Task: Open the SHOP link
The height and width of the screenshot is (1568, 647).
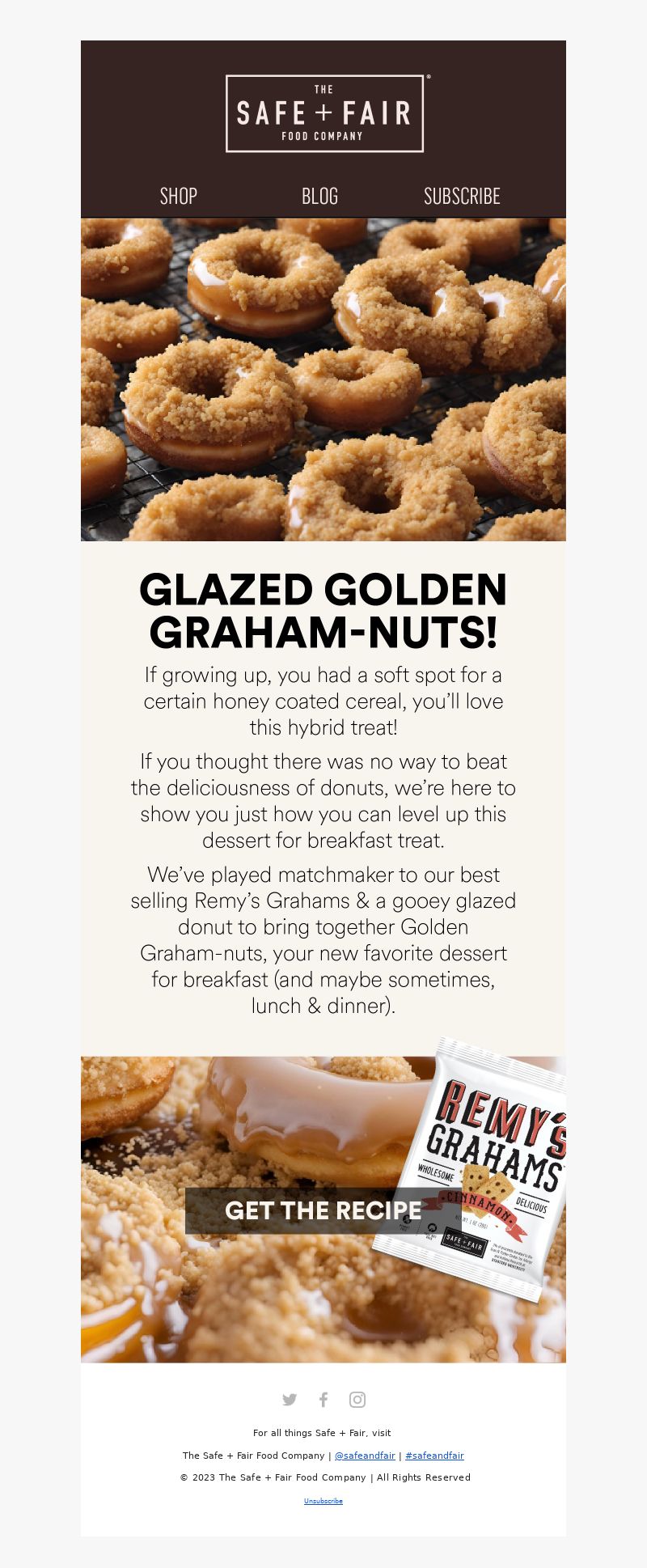Action: pos(179,196)
